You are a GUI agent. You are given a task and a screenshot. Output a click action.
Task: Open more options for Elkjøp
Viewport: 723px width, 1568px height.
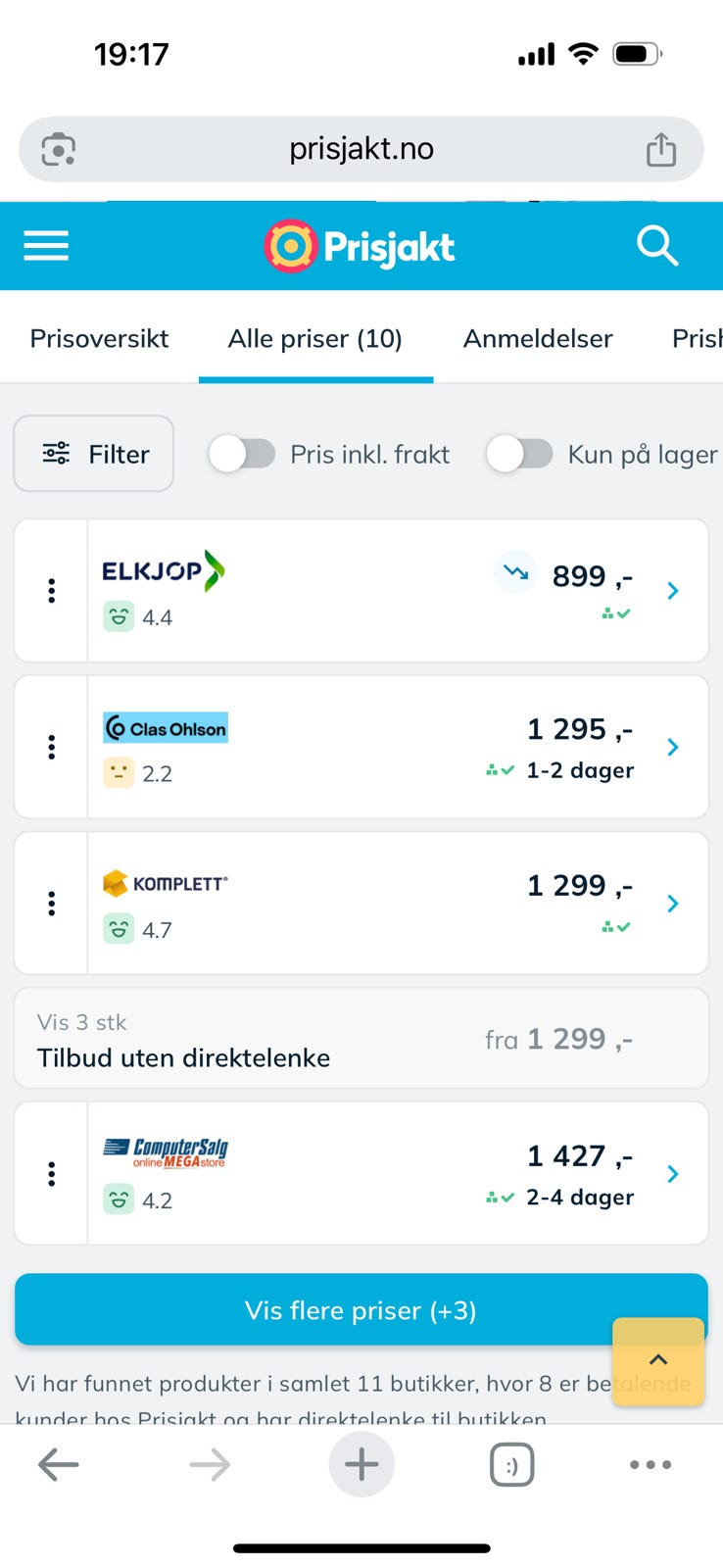[52, 591]
